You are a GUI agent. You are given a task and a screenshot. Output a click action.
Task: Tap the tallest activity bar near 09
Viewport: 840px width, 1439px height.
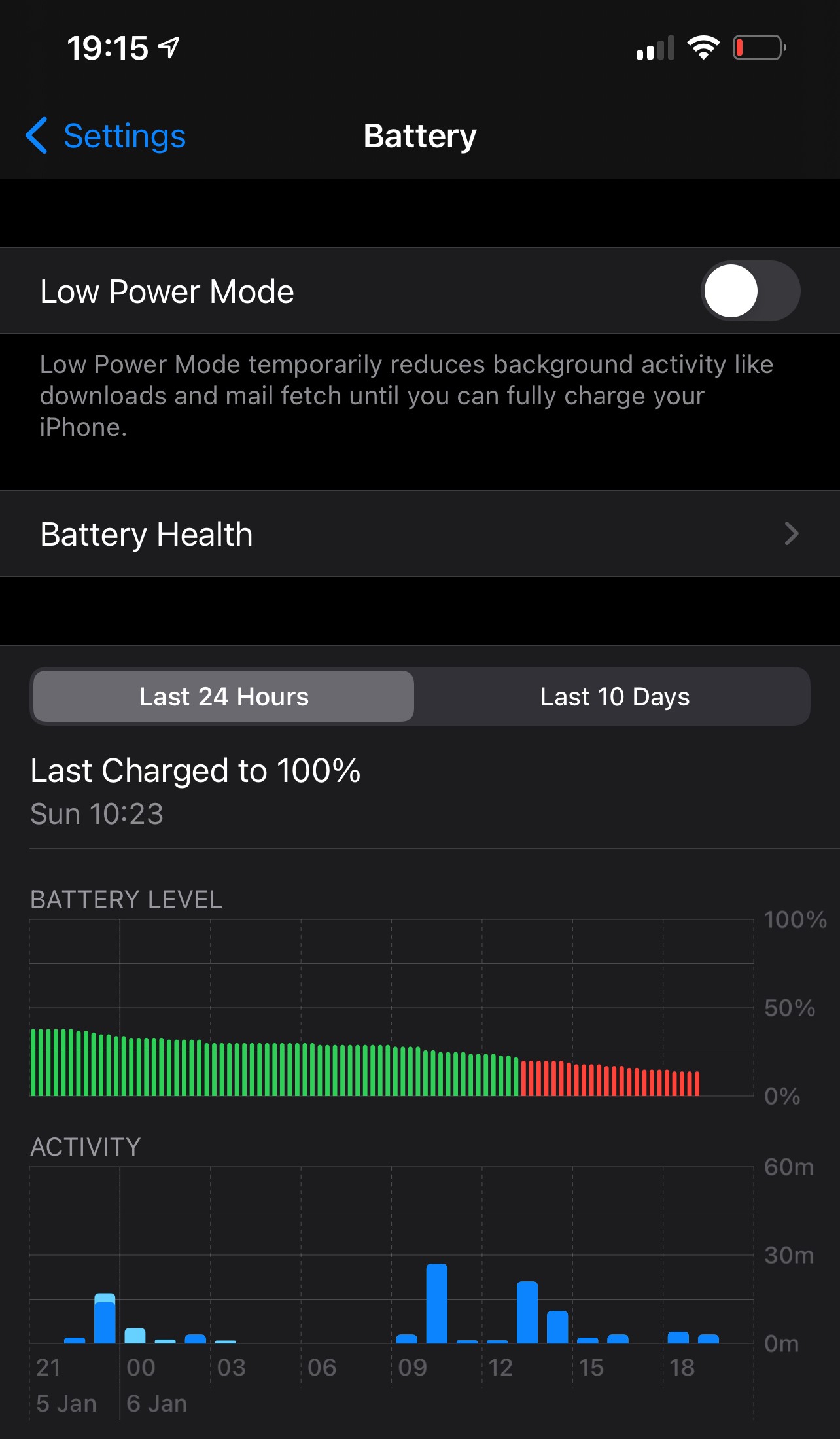tap(437, 1304)
